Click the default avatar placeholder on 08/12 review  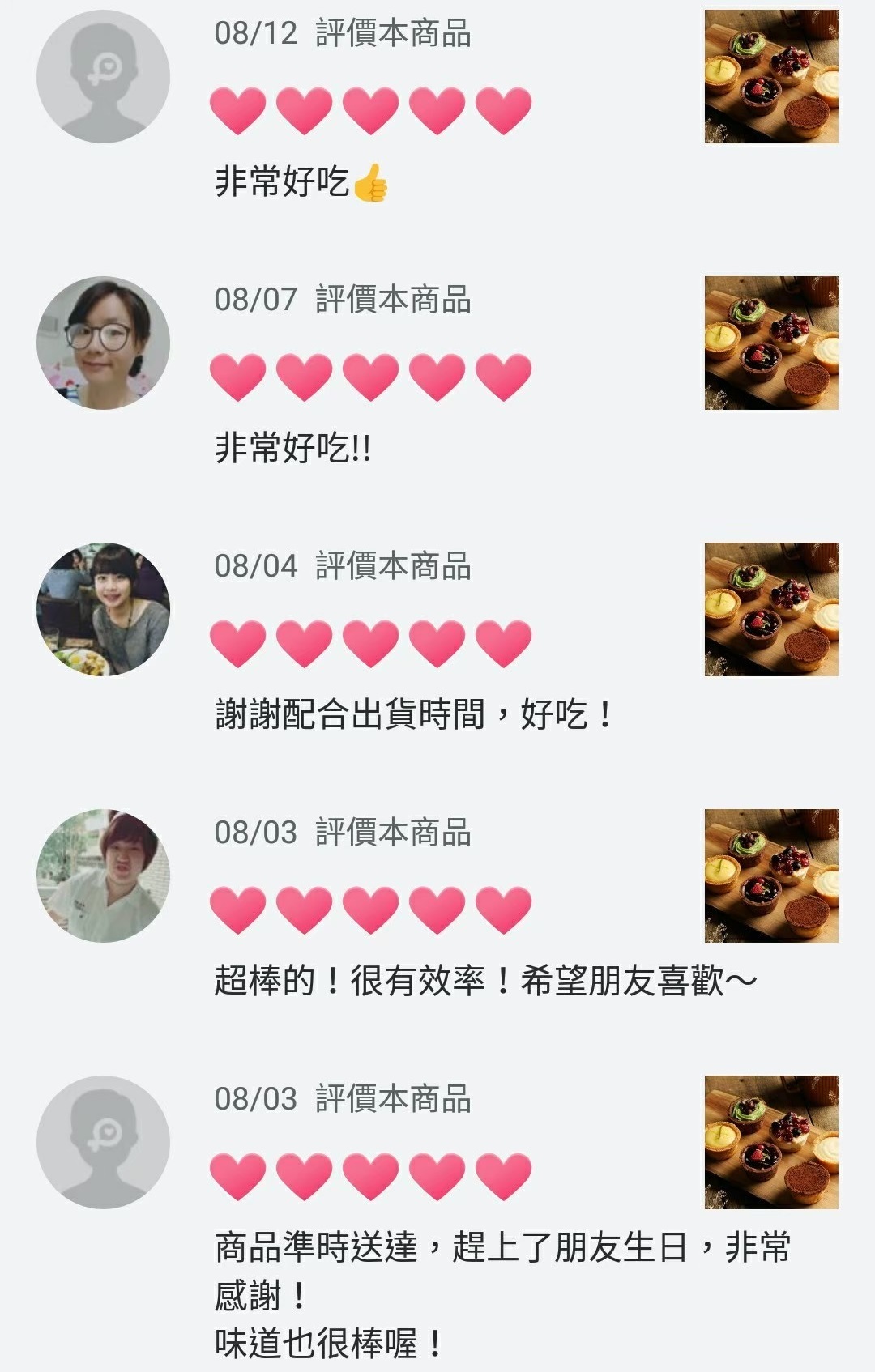[x=105, y=73]
